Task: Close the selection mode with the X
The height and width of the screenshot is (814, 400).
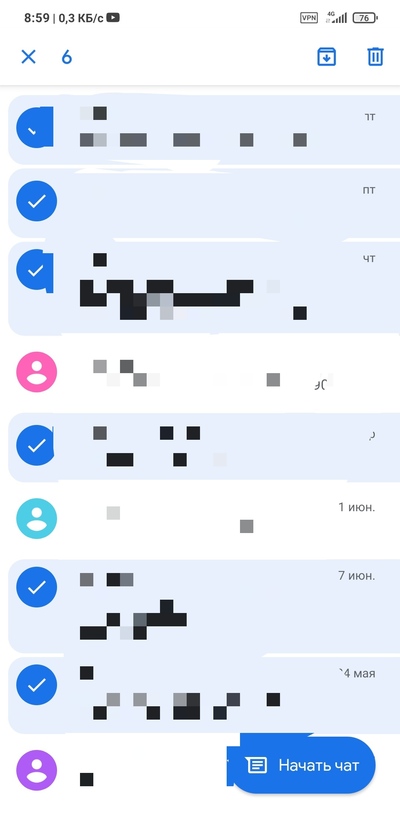Action: [29, 57]
